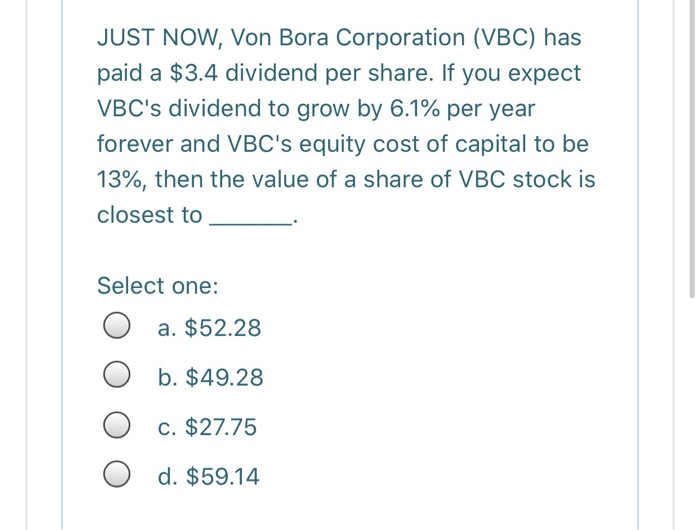The width and height of the screenshot is (700, 530).
Task: Pick option d. $59.14
Action: tap(117, 478)
